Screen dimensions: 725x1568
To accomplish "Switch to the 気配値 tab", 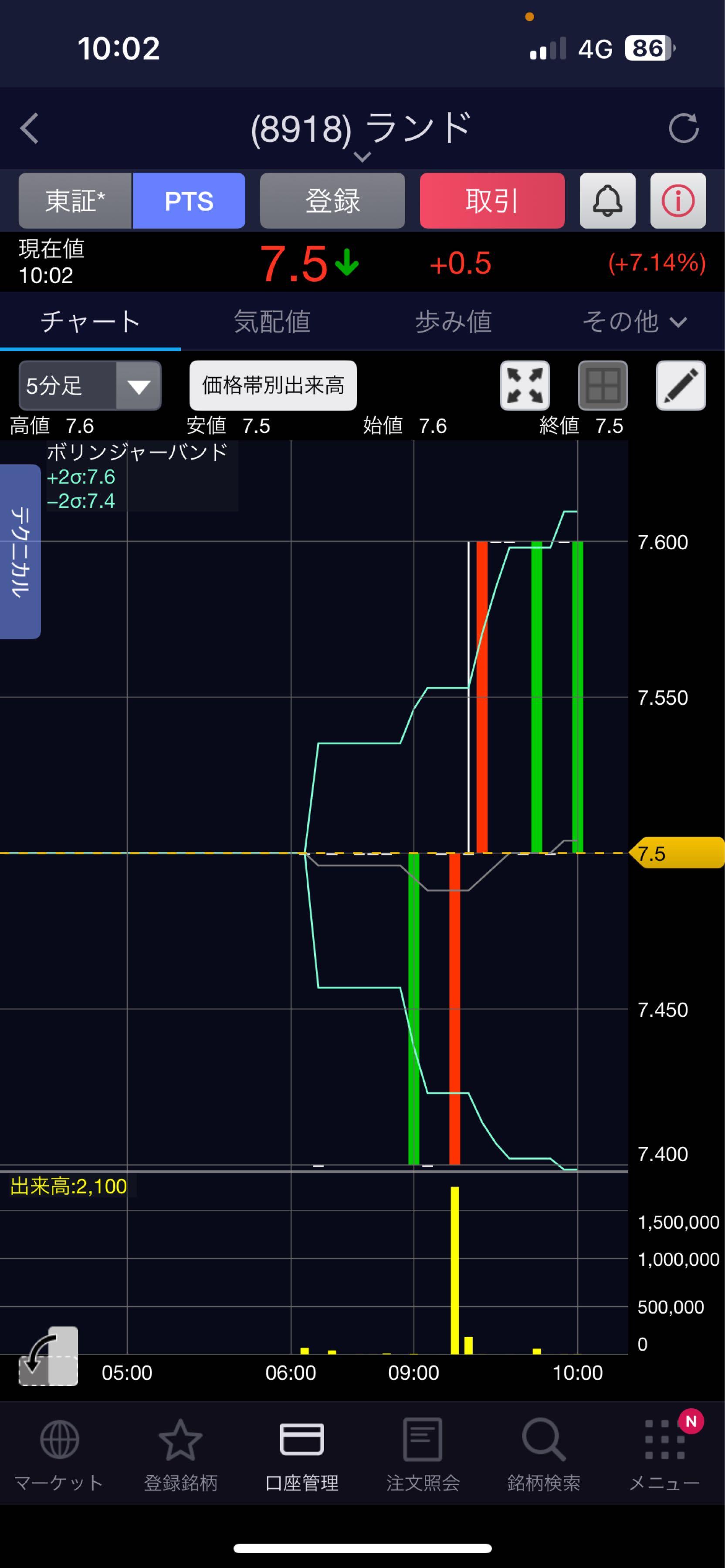I will 271,321.
